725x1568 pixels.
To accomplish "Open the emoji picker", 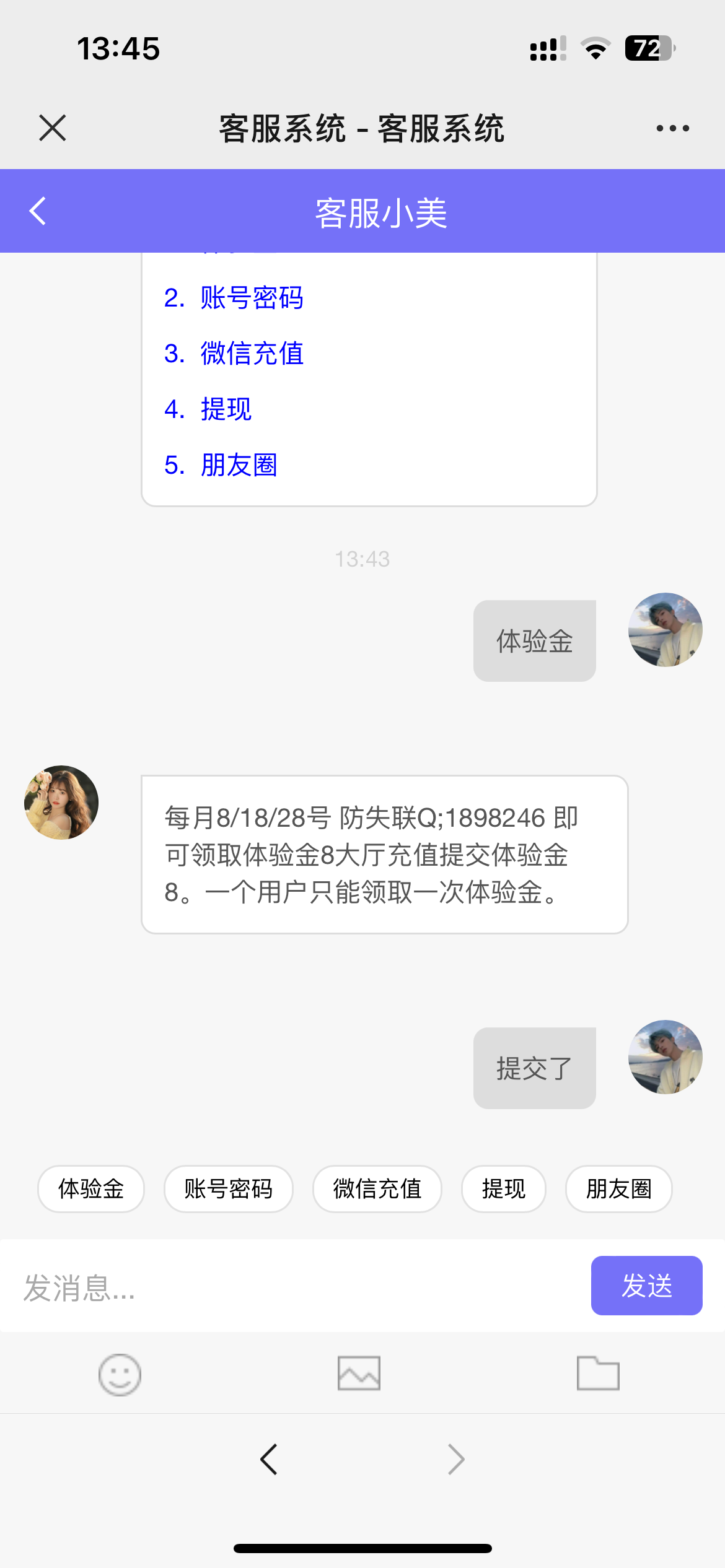I will point(120,1374).
